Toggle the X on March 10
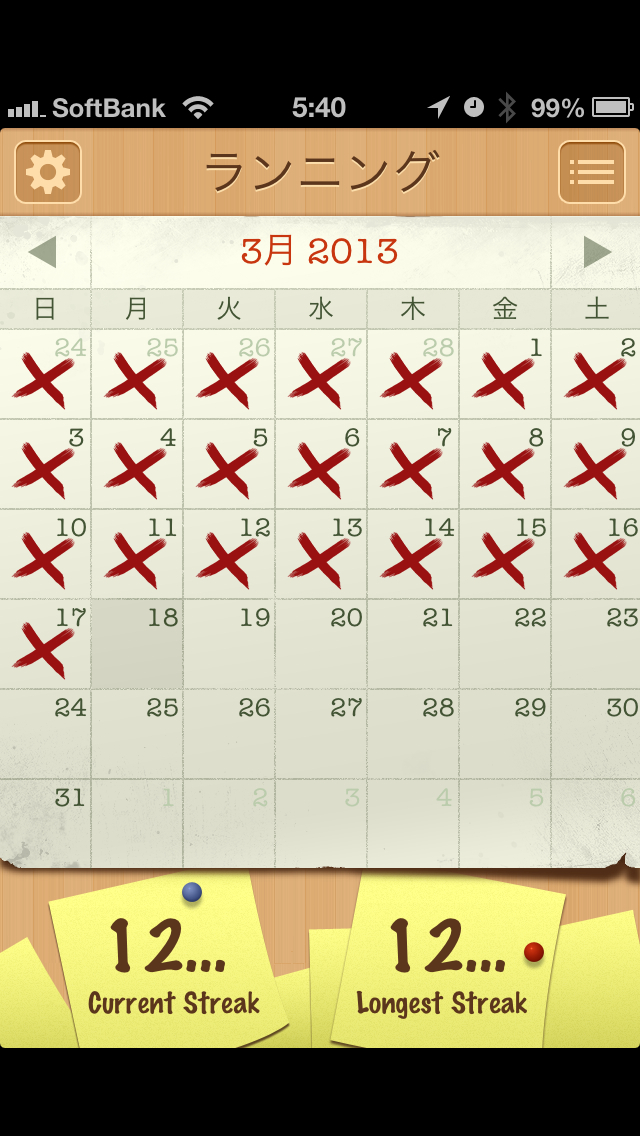 coord(45,554)
